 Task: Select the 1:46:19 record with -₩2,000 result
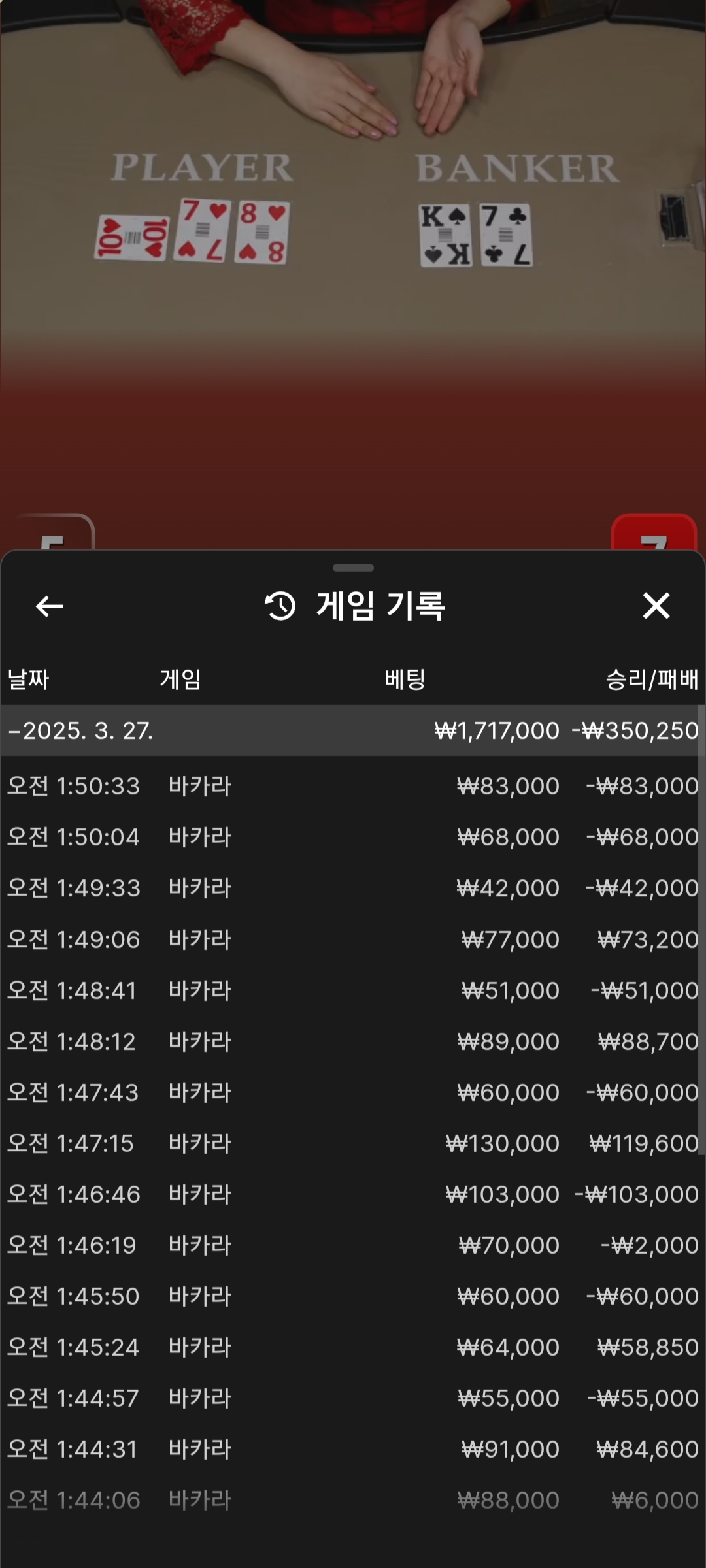[353, 1245]
